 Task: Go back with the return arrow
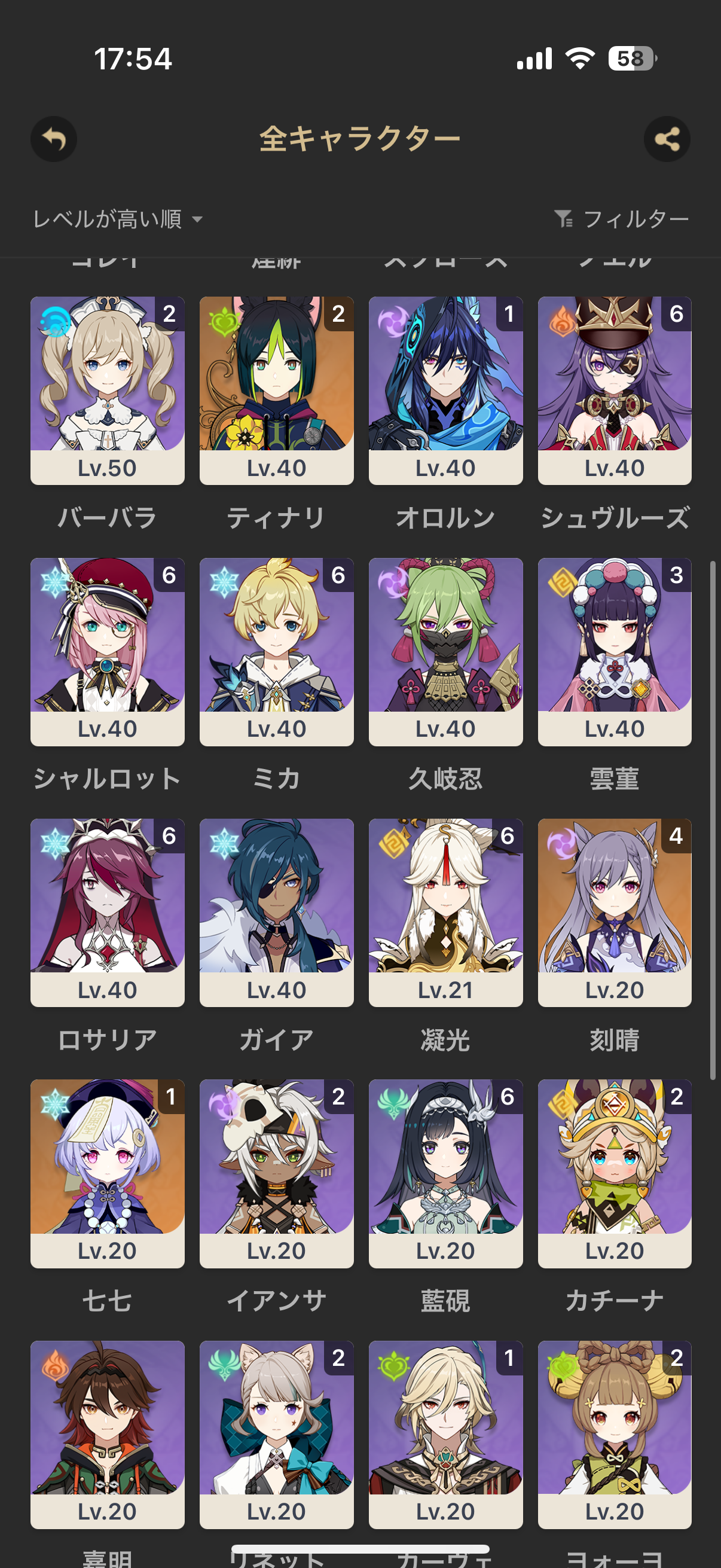[x=54, y=139]
